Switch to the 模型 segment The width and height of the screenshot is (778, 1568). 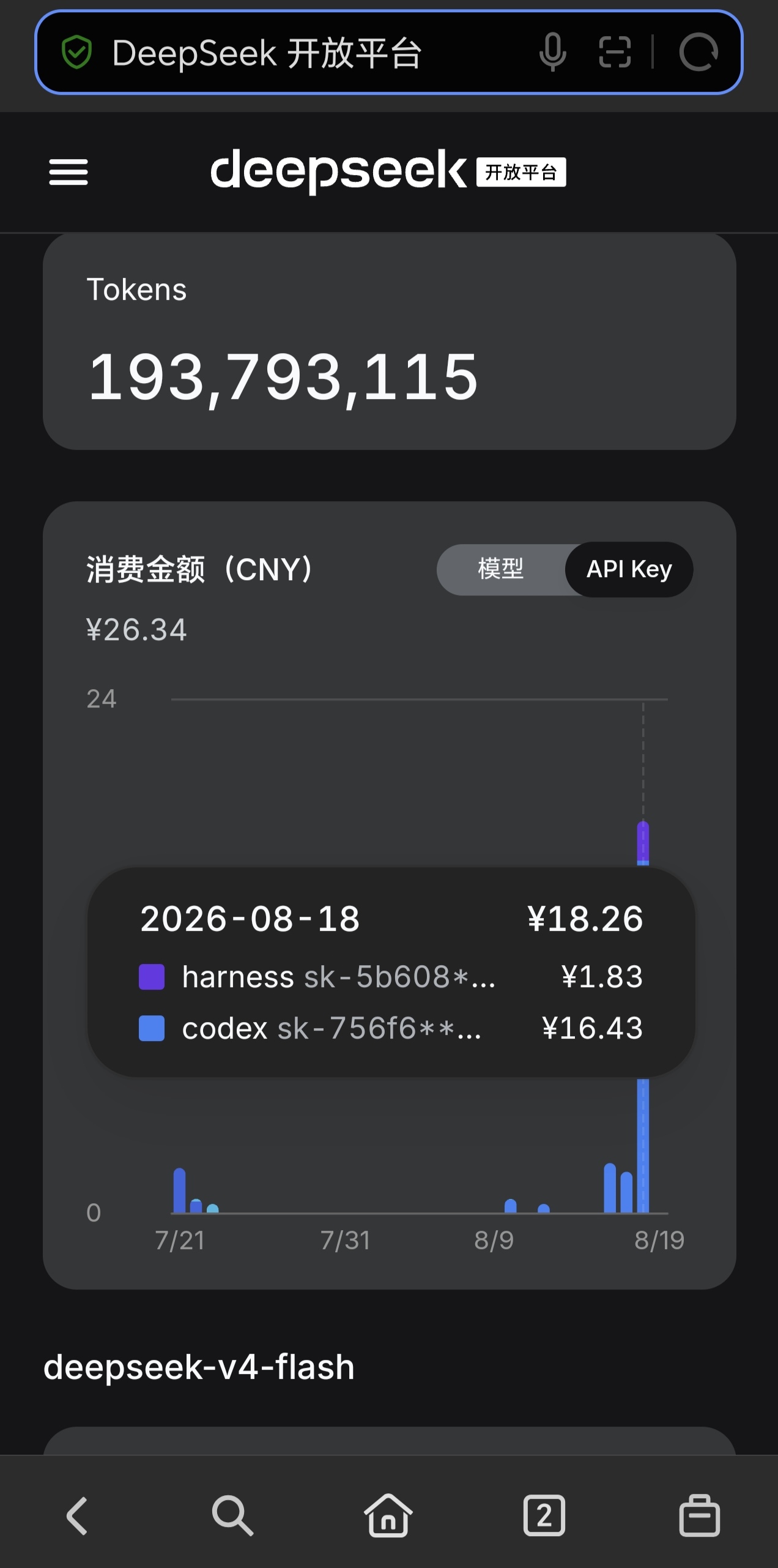point(501,569)
